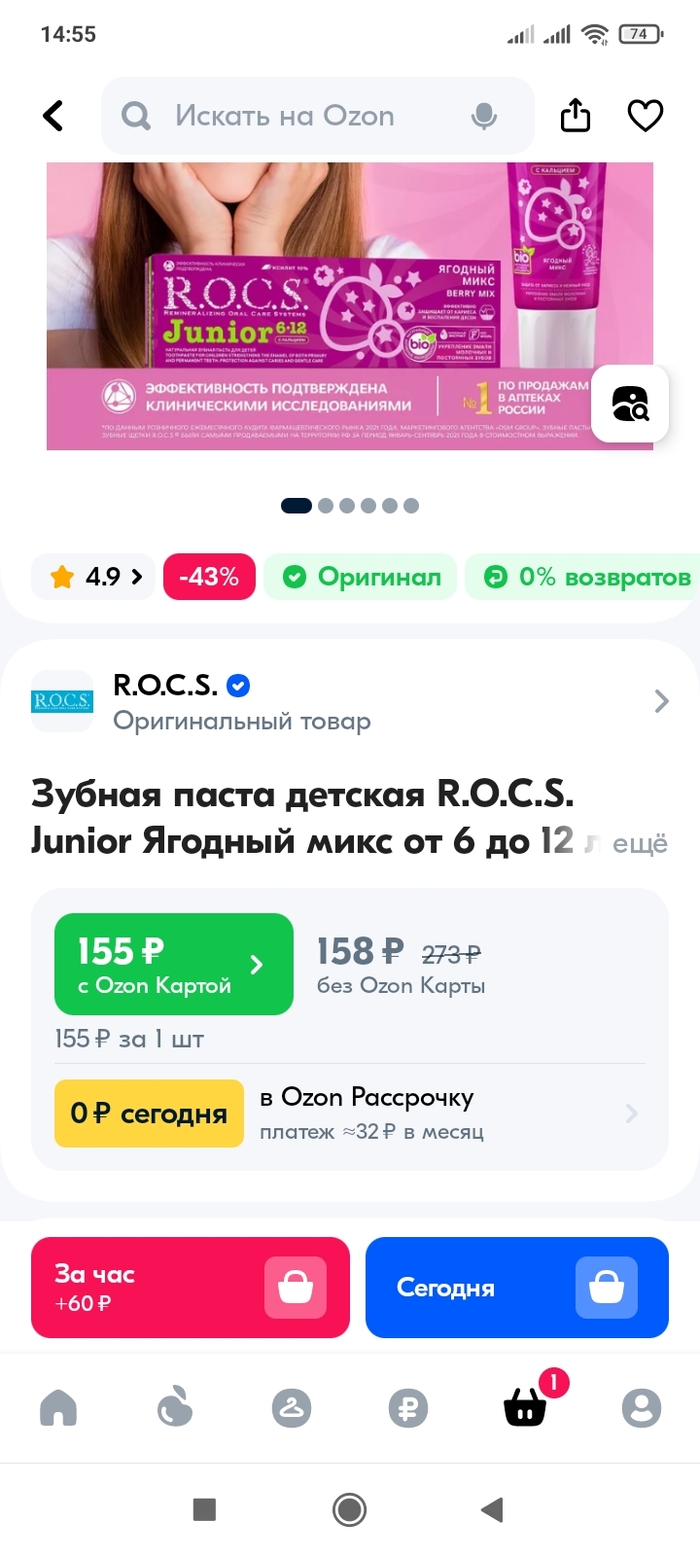Screen dimensions: 700x1556
Task: Add to cart with 'Сегодня' delivery
Action: pos(516,1287)
